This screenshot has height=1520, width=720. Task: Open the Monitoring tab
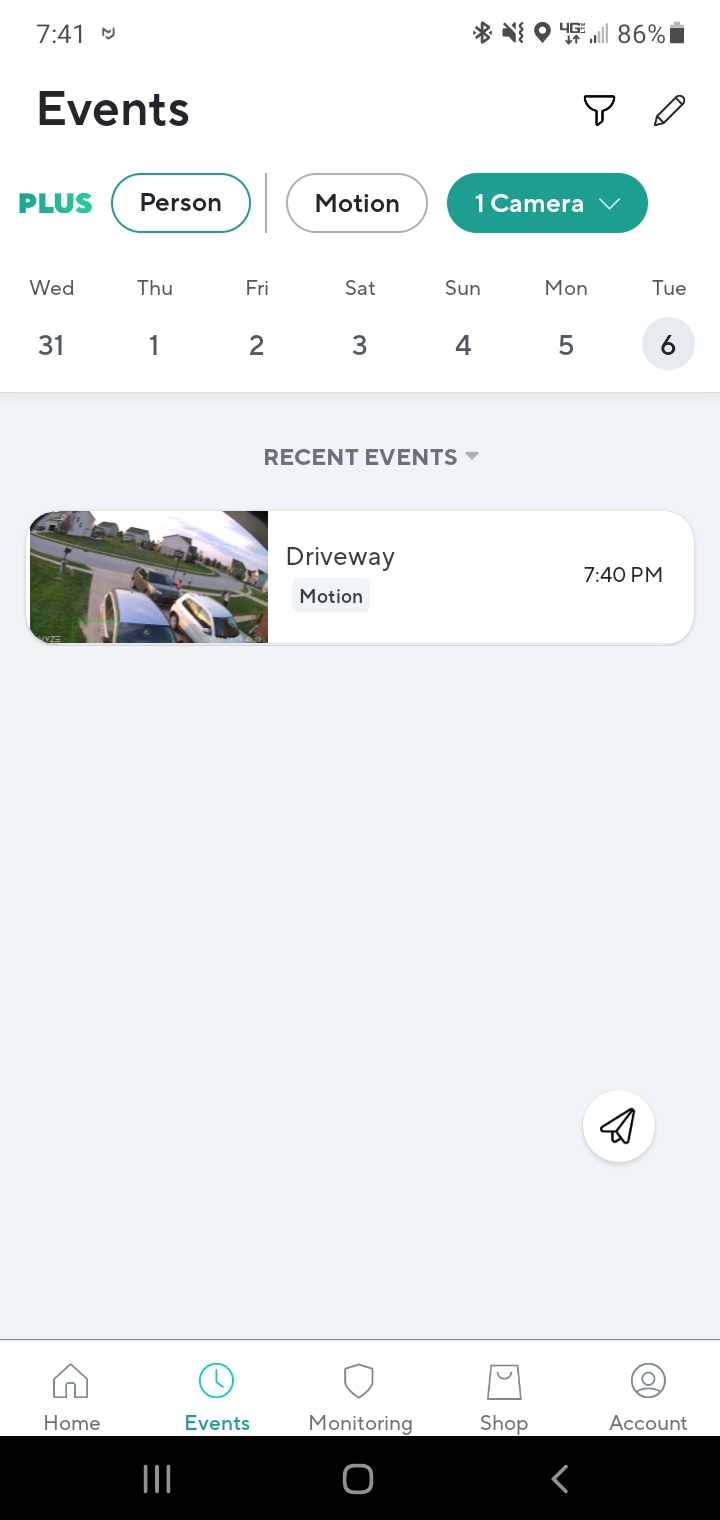click(360, 1396)
